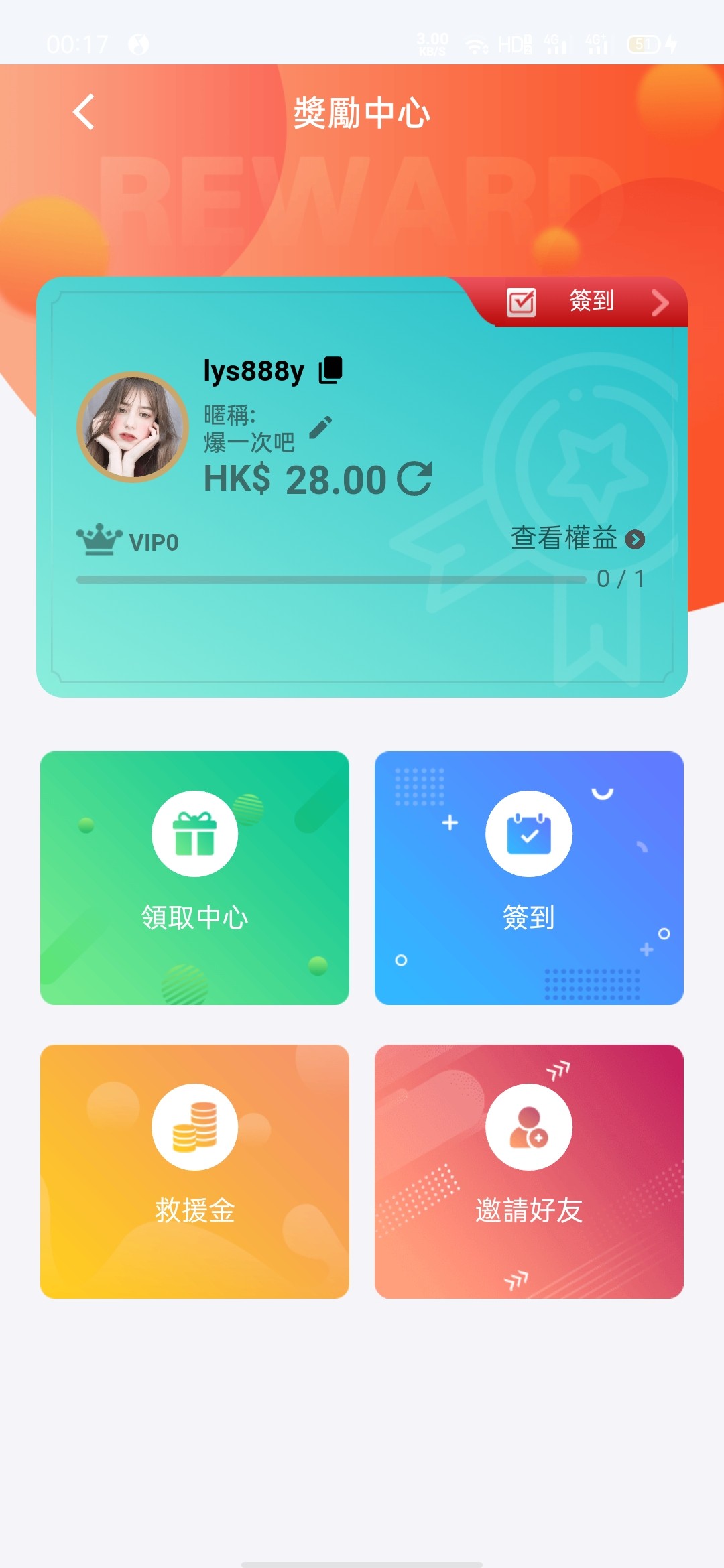This screenshot has width=724, height=1568.
Task: Open the 領取中心 card
Action: coord(194,878)
